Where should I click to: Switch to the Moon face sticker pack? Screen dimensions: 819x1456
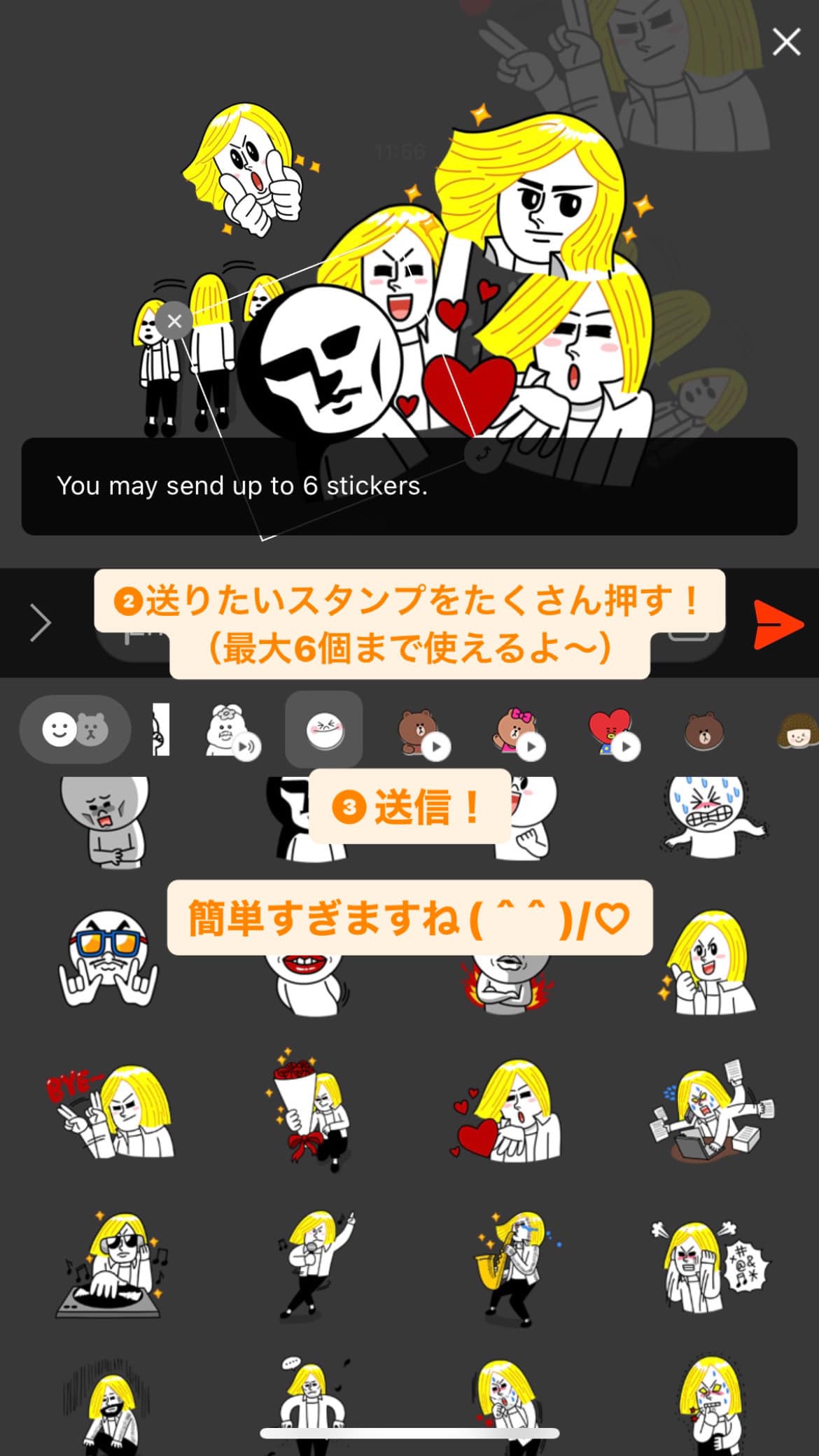pyautogui.click(x=324, y=730)
